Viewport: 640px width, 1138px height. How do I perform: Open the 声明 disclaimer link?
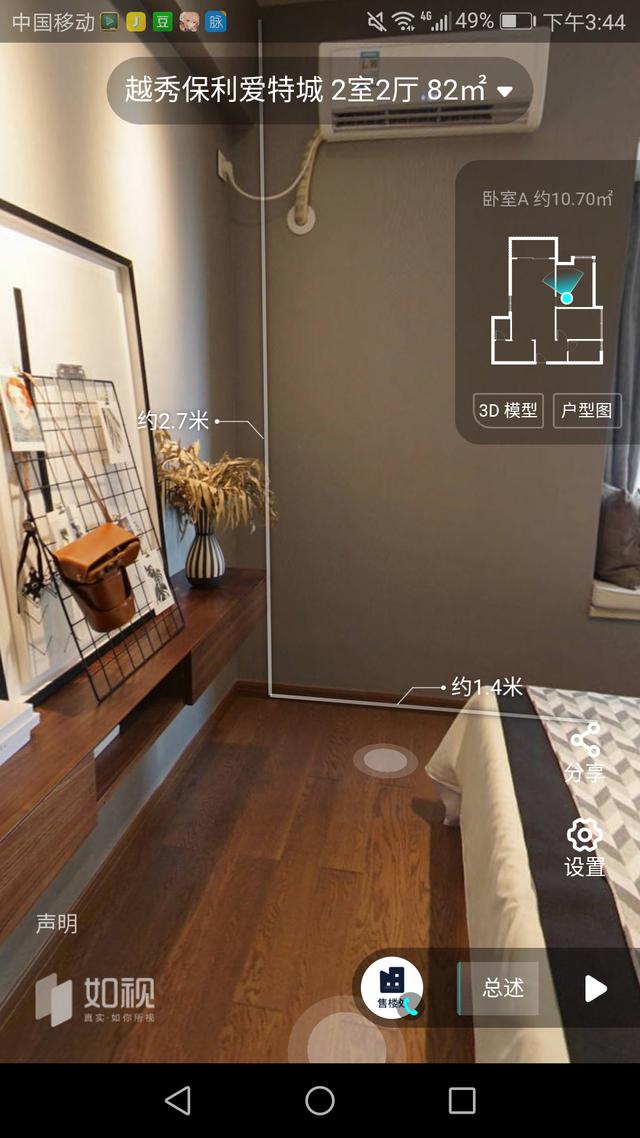[x=57, y=923]
